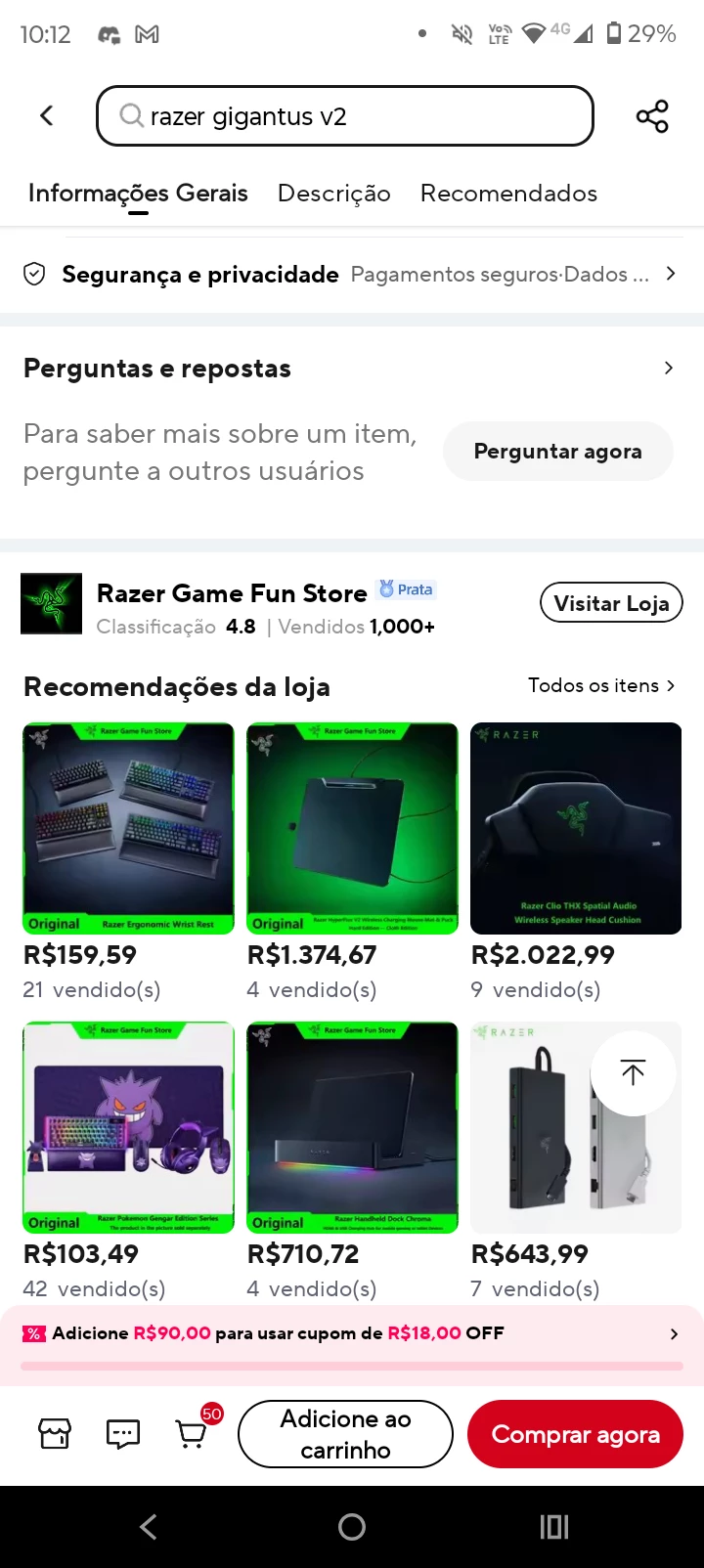704x1568 pixels.
Task: Tap Comprar agora
Action: point(575,1434)
